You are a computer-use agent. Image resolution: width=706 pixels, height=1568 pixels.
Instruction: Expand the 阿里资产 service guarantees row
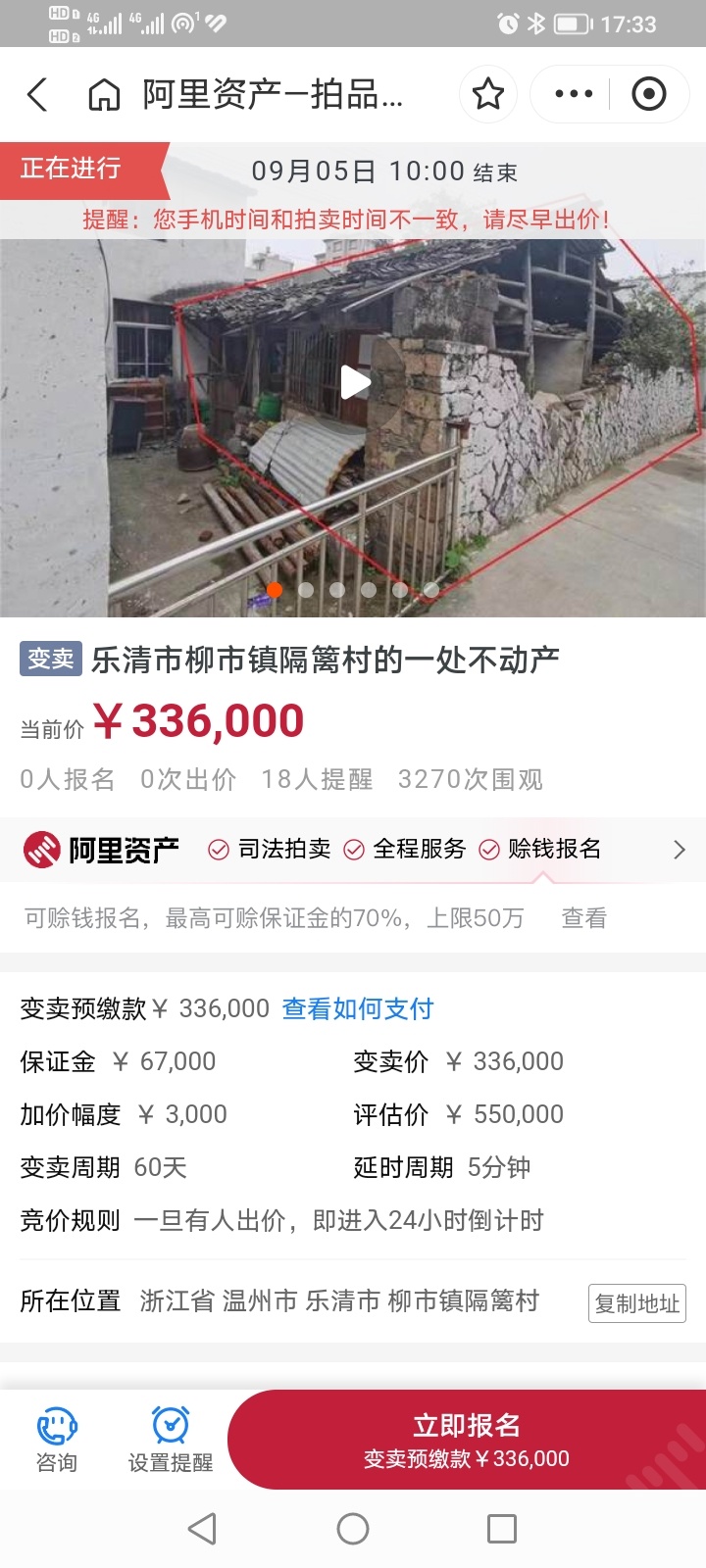(x=679, y=850)
